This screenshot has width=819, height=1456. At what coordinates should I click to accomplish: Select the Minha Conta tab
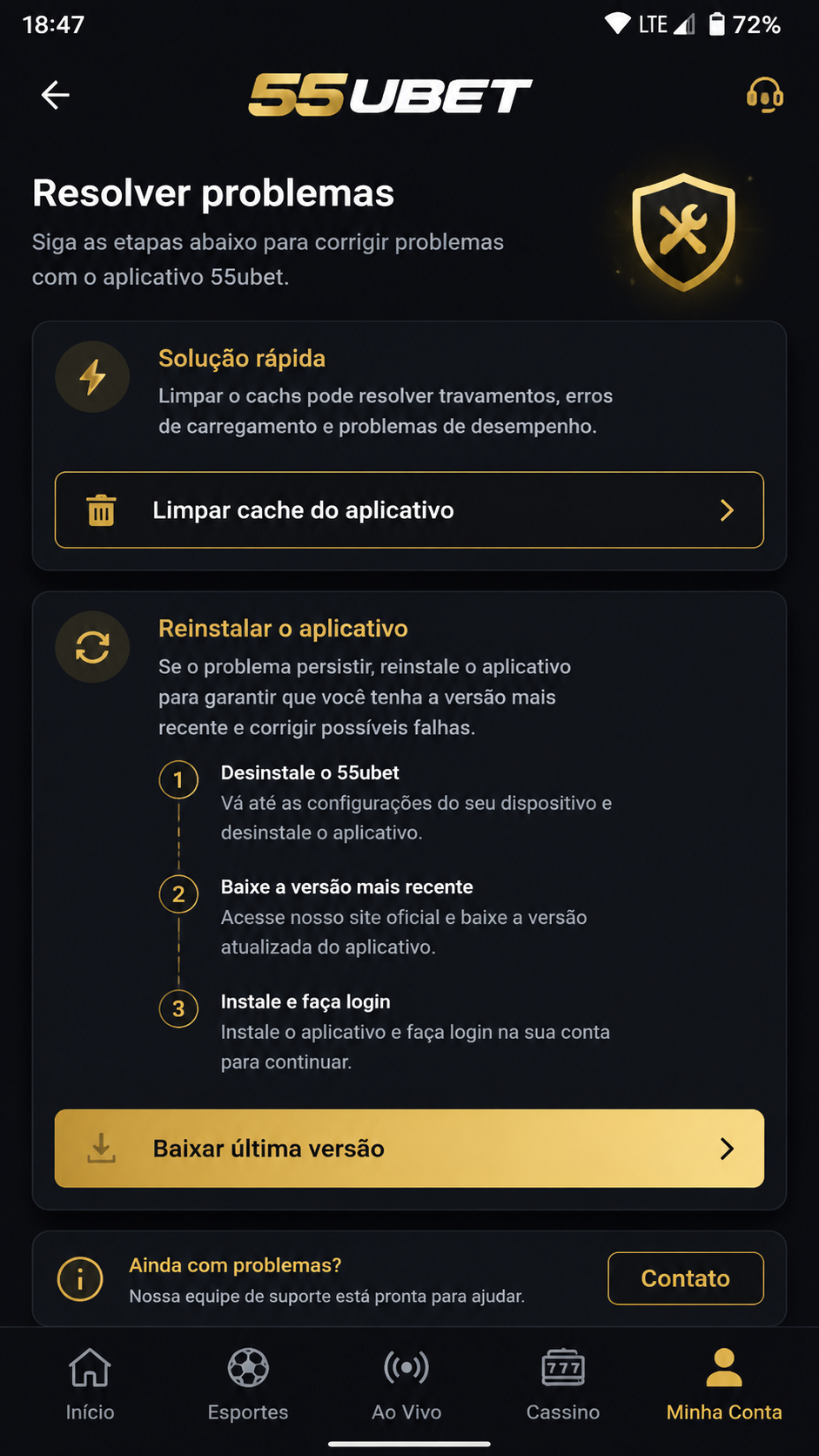pos(724,1385)
